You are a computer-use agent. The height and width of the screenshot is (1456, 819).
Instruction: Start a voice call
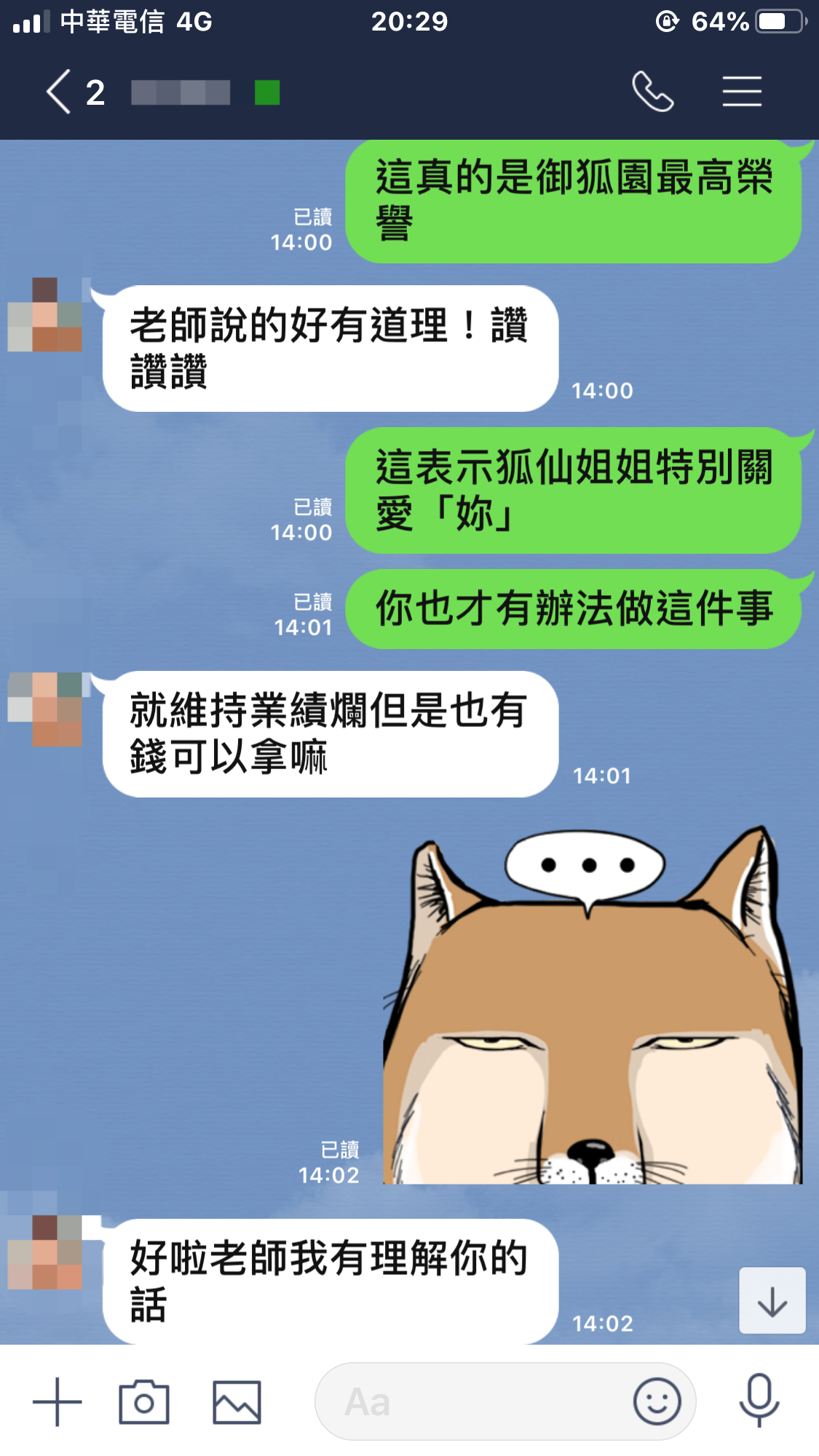click(652, 92)
